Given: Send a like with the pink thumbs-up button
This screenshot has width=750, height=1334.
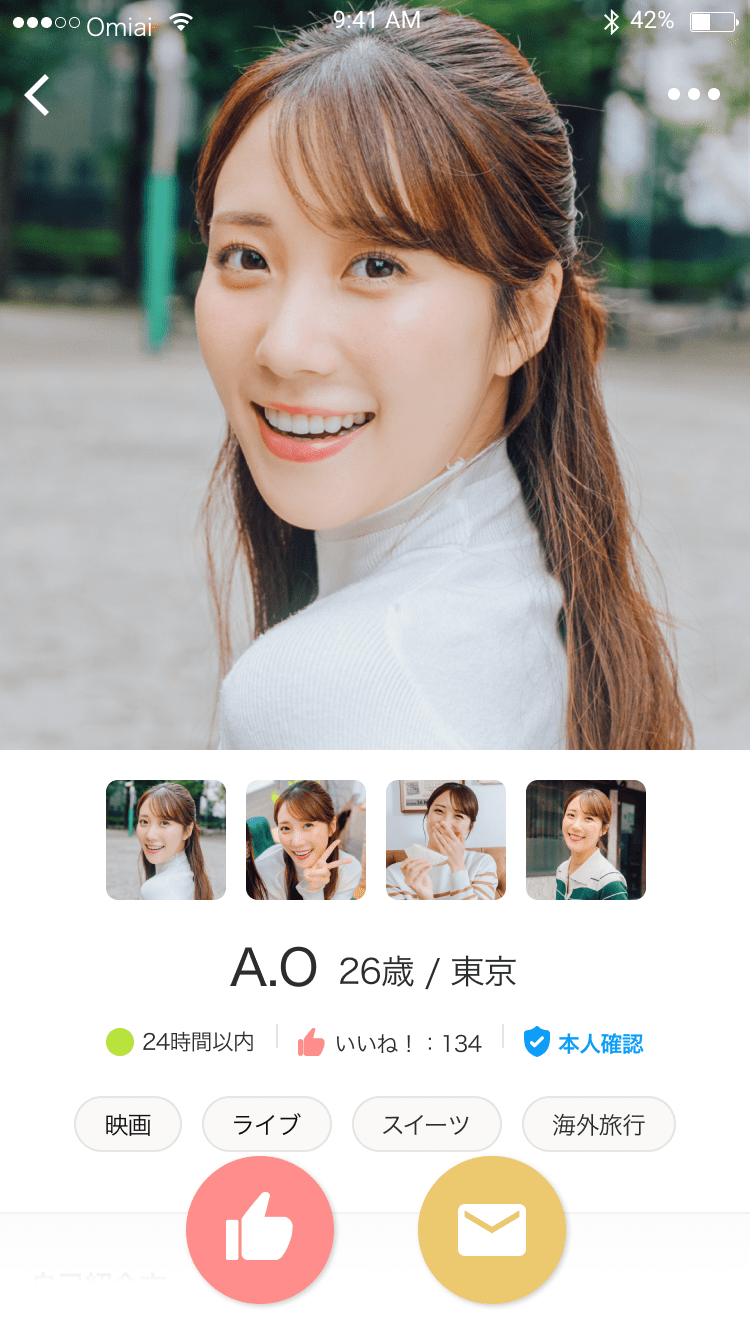Looking at the screenshot, I should tap(260, 1230).
